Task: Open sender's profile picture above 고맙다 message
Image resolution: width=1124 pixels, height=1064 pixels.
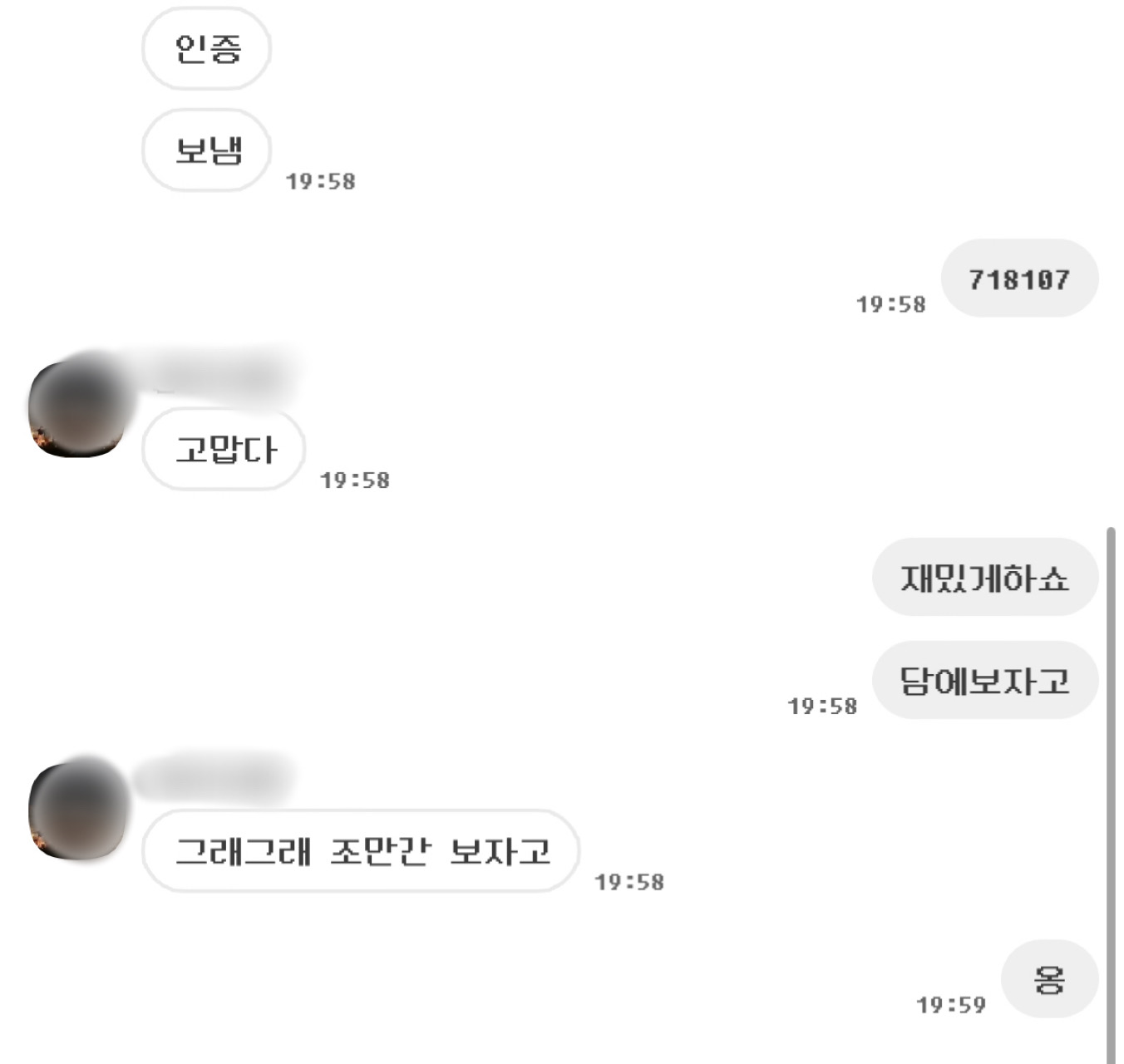Action: tap(81, 407)
